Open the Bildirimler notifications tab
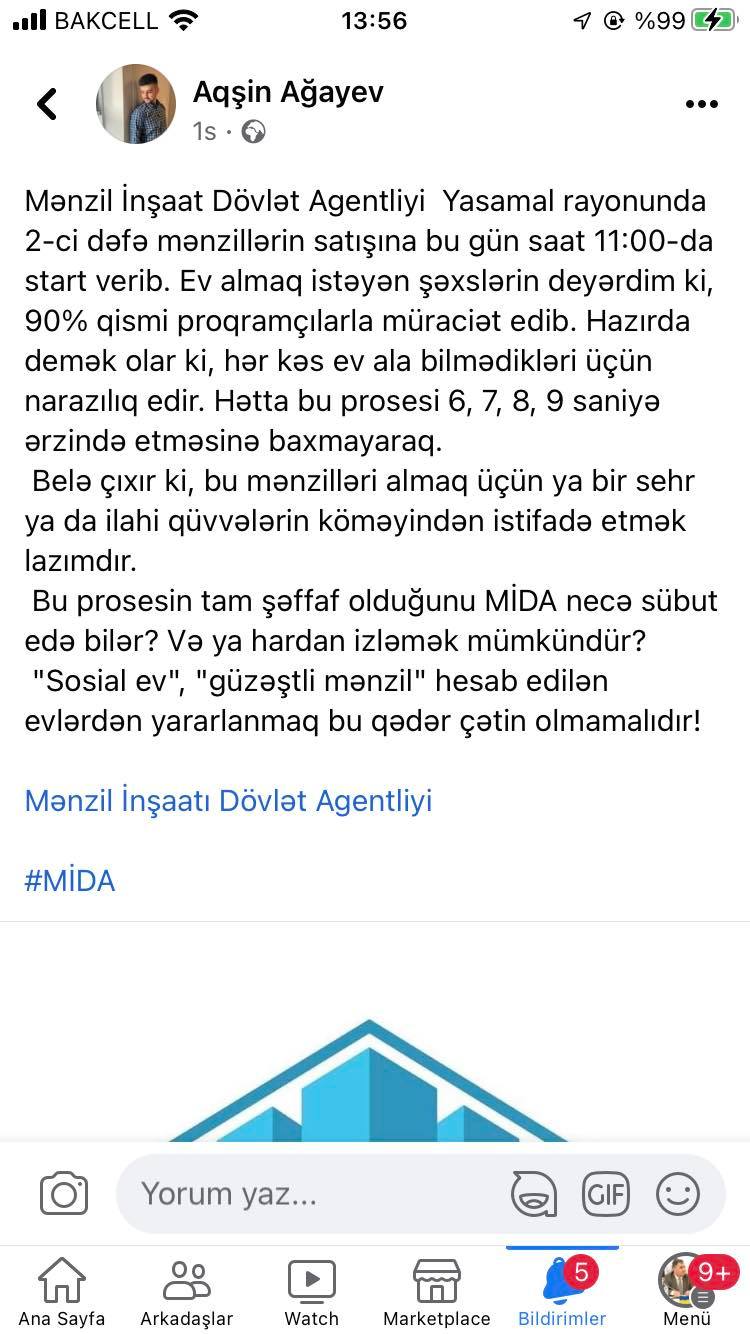 [x=562, y=1291]
